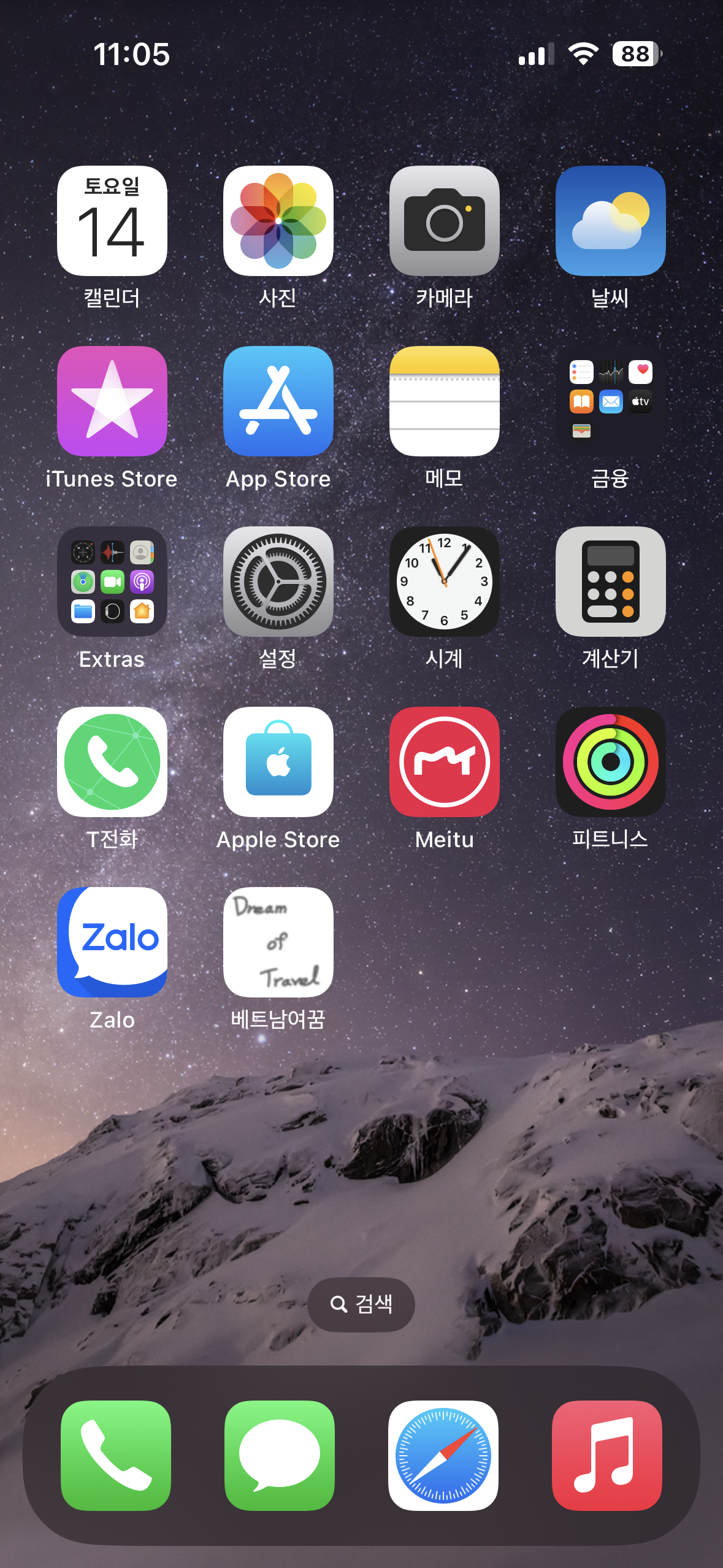The image size is (723, 1568).
Task: Open Safari from the dock
Action: (443, 1455)
